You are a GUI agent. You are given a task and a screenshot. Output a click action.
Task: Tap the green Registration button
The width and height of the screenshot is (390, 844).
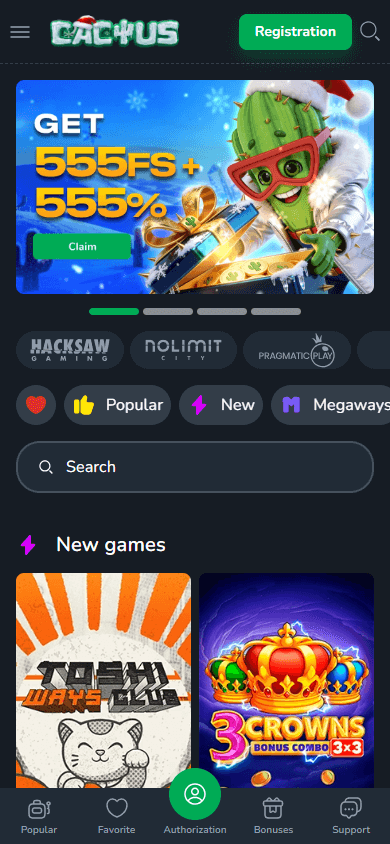click(x=295, y=32)
